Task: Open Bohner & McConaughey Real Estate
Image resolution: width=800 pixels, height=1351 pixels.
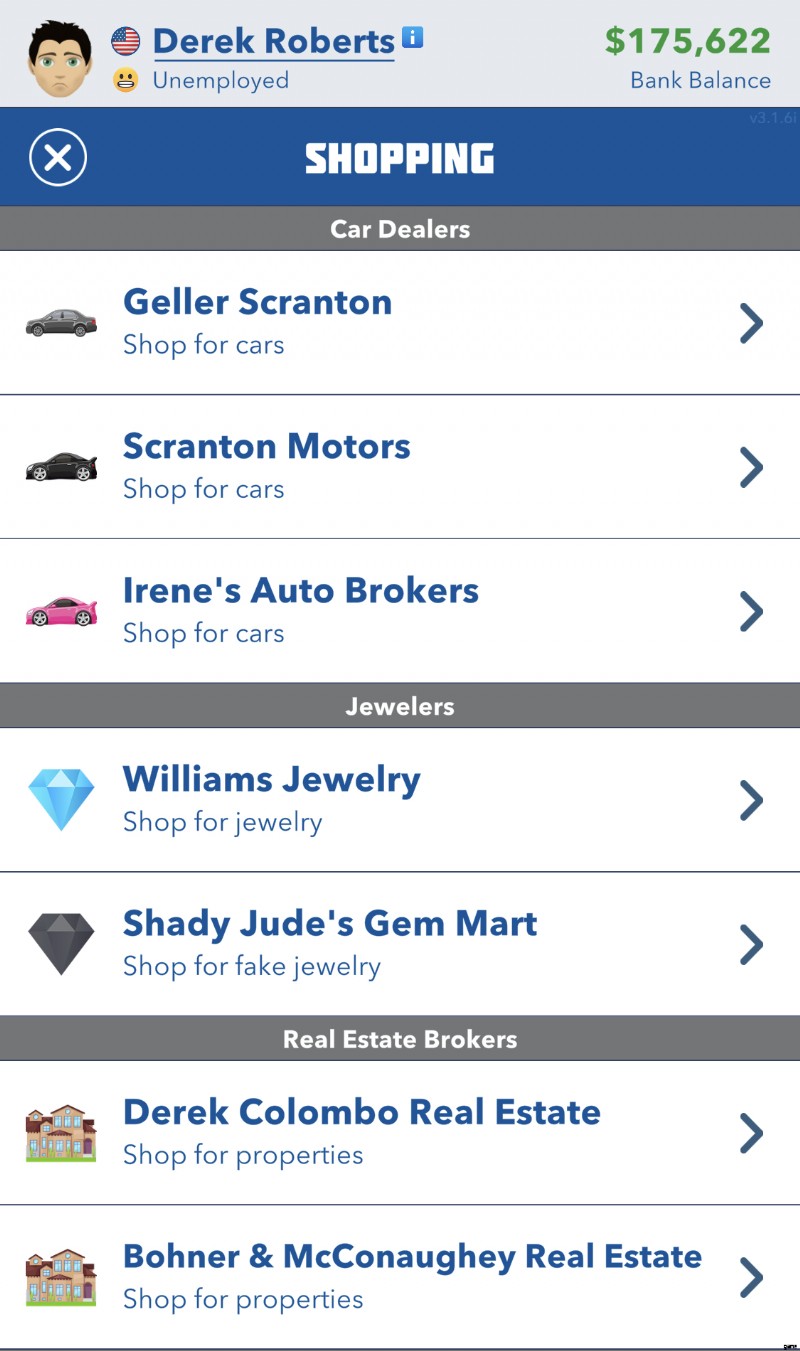Action: pos(400,1276)
